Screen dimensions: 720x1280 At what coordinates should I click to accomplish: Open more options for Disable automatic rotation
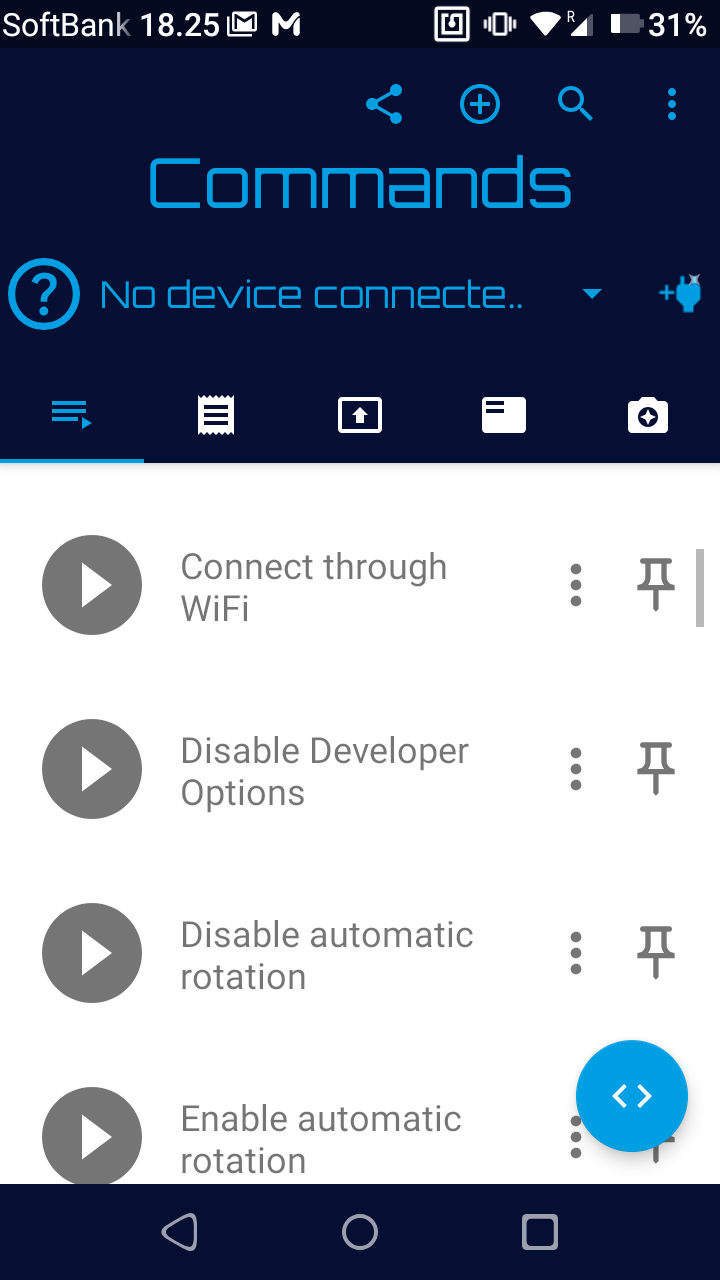tap(576, 953)
